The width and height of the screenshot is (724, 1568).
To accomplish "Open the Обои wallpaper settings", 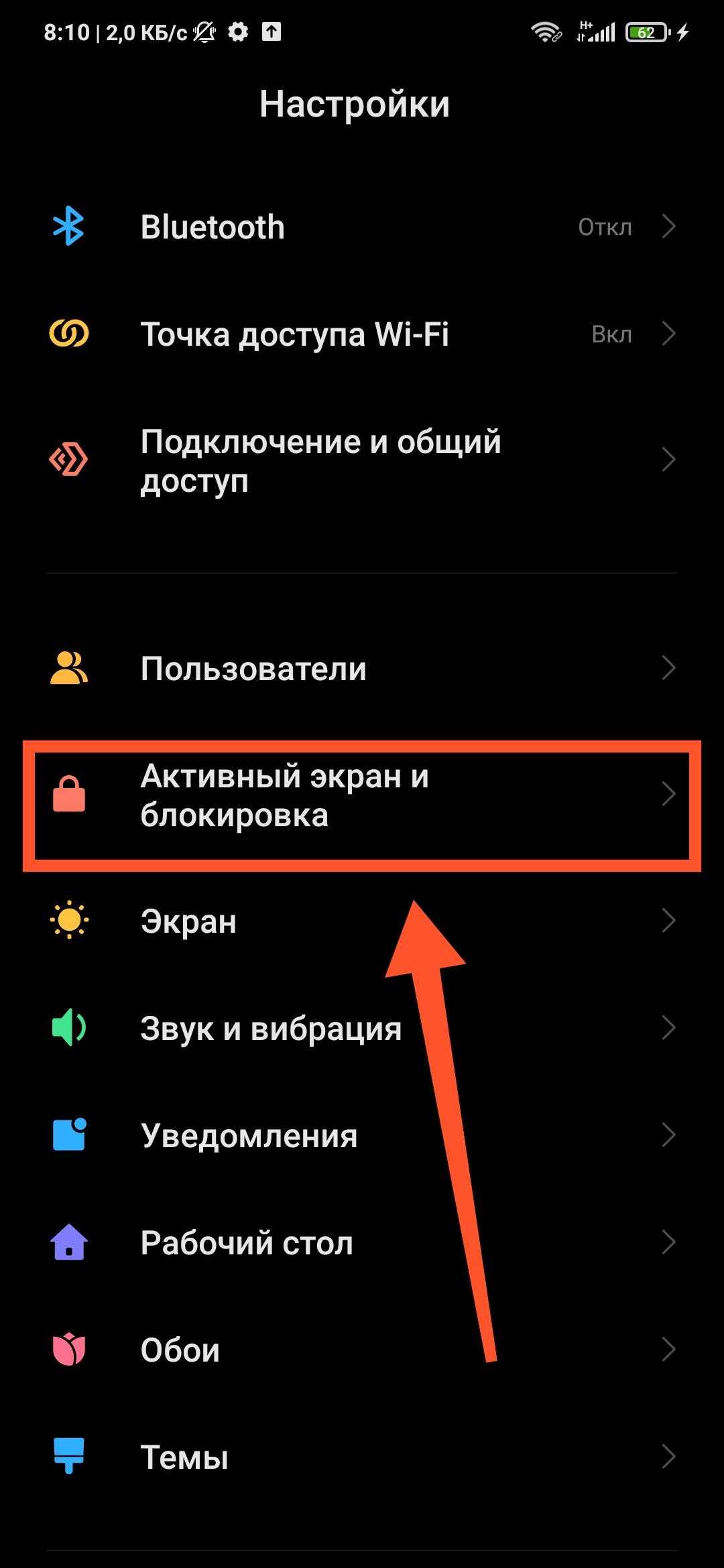I will point(362,1350).
